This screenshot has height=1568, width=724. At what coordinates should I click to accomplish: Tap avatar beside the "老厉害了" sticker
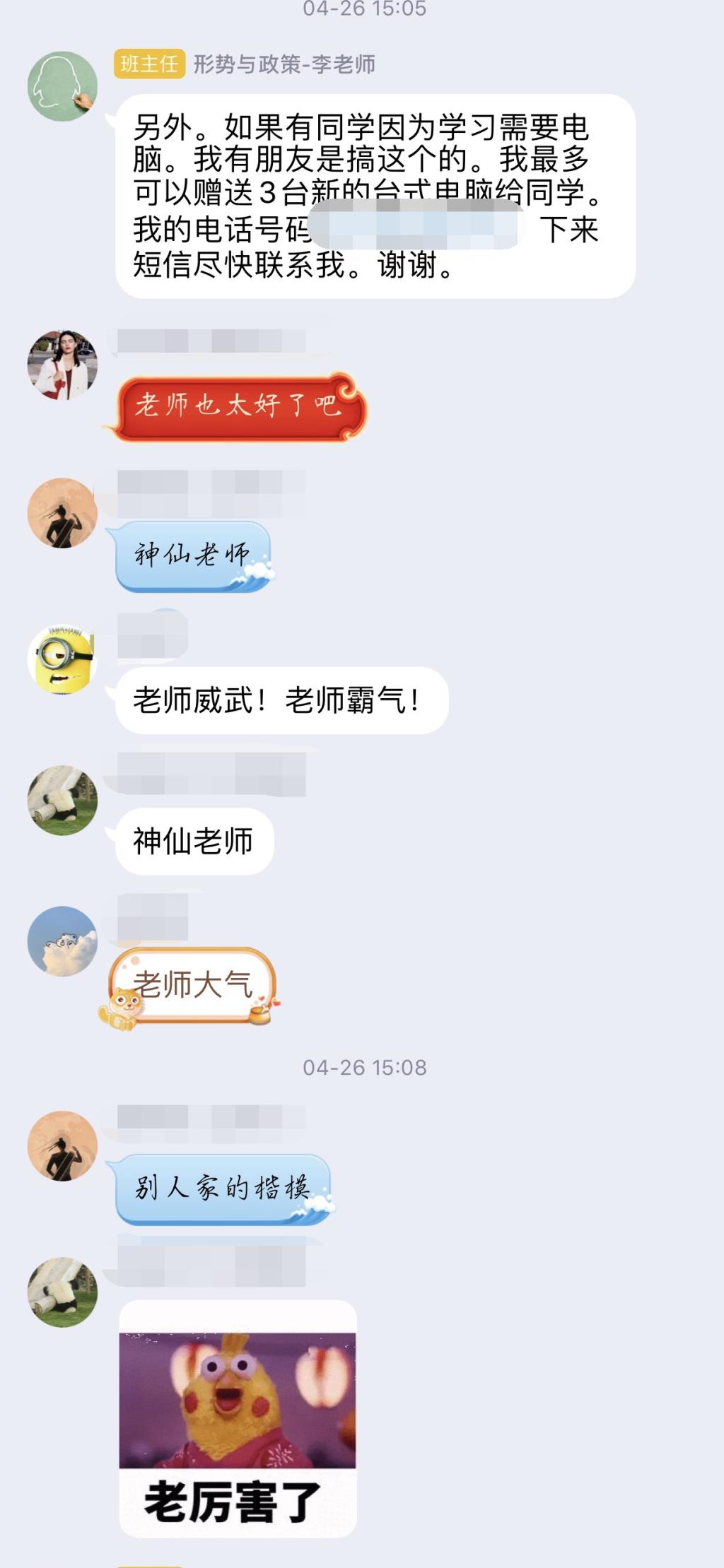(62, 1292)
